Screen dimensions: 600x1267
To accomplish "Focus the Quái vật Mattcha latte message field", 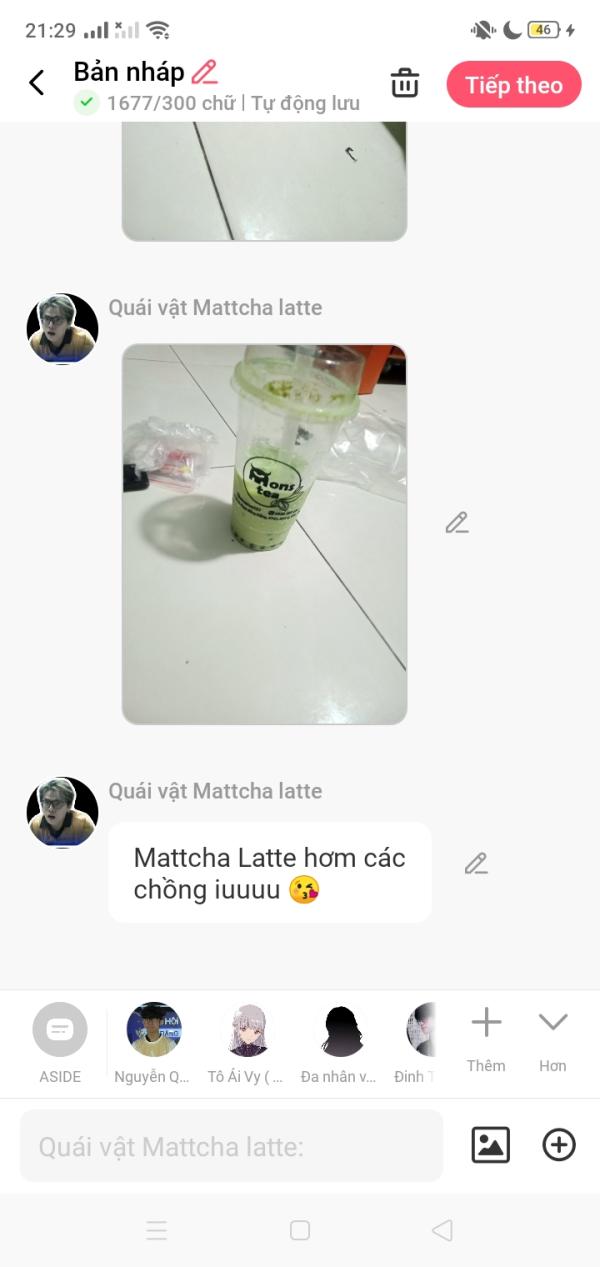I will 231,1146.
